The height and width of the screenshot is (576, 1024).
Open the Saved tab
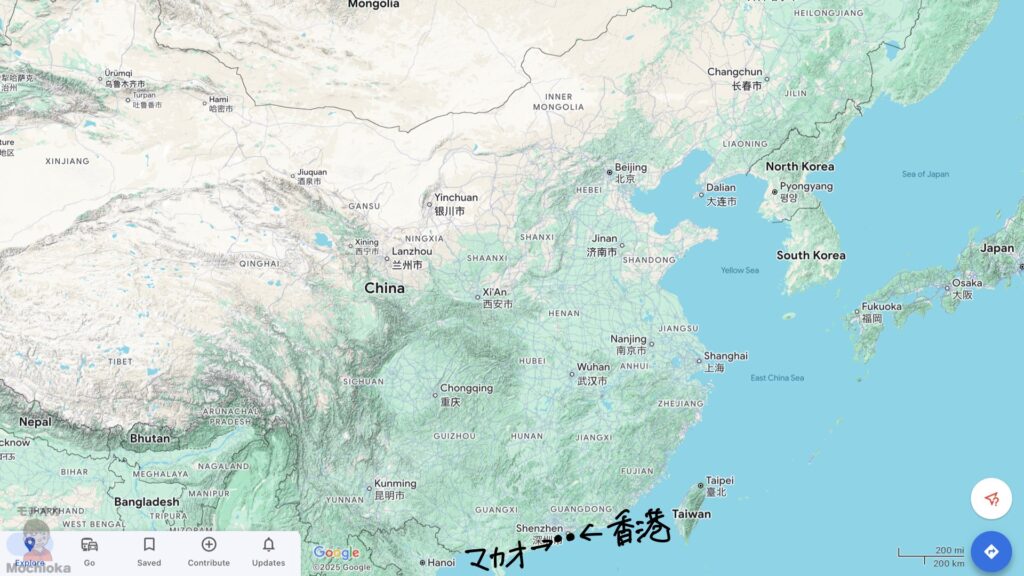[x=149, y=551]
